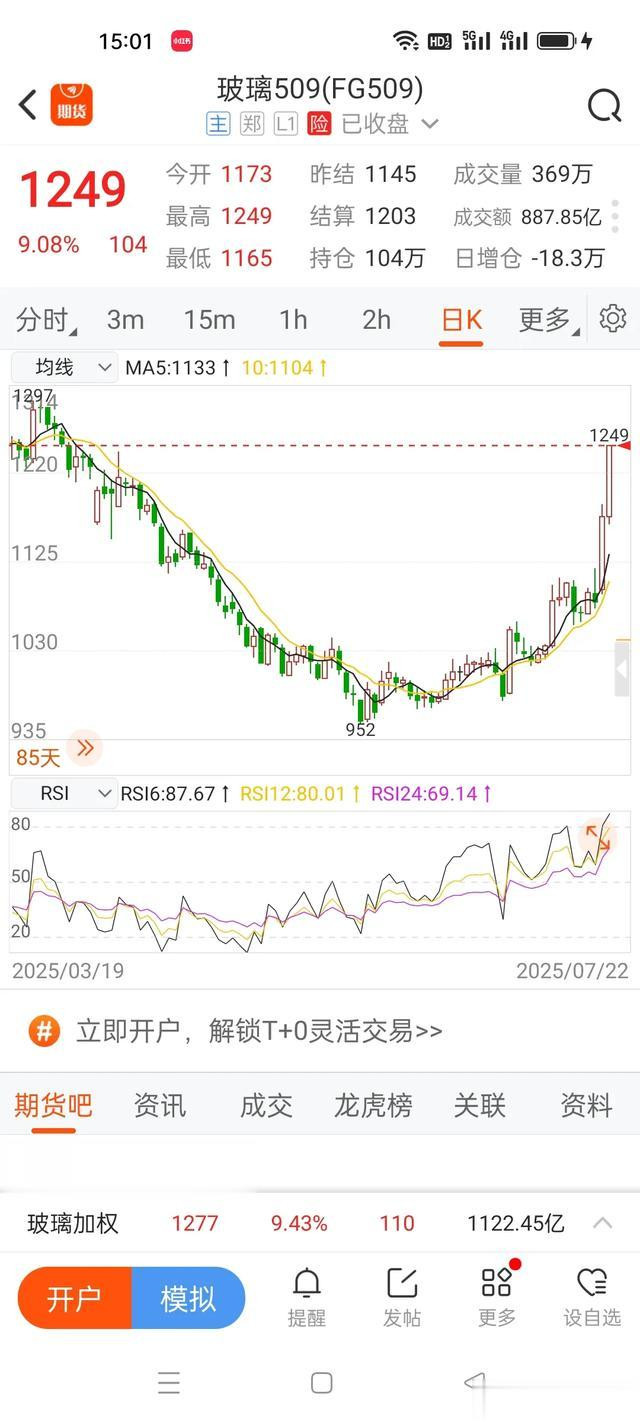This screenshot has height=1422, width=640.
Task: Switch to the 资讯 tab
Action: [160, 1105]
